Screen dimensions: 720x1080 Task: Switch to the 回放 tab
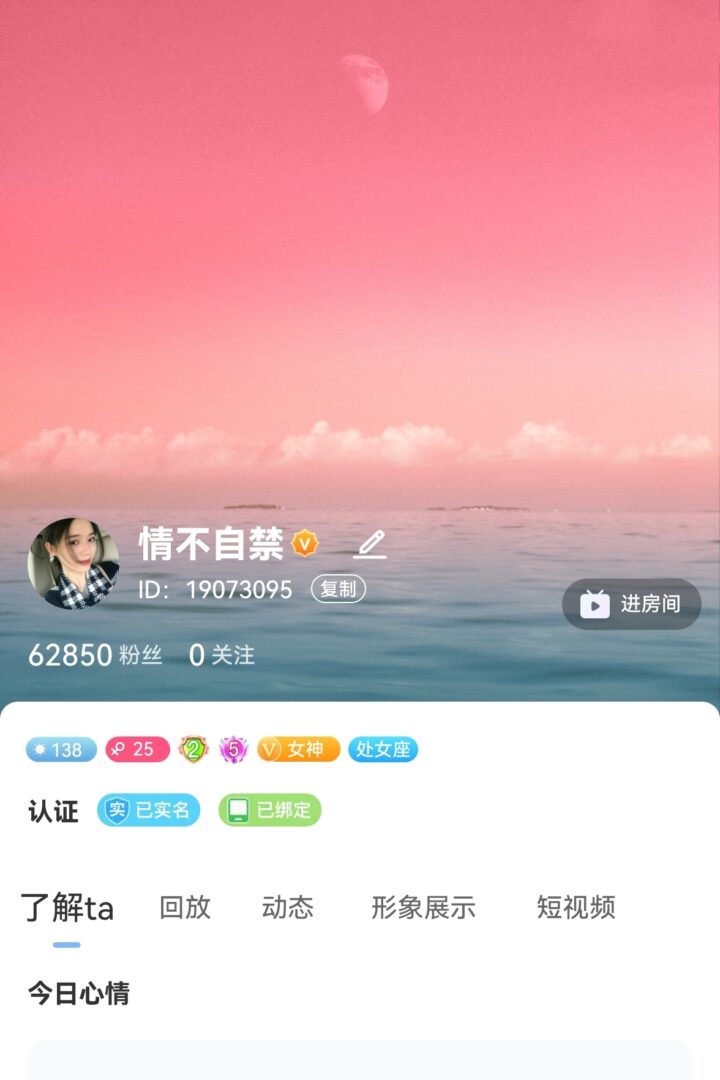pyautogui.click(x=185, y=907)
